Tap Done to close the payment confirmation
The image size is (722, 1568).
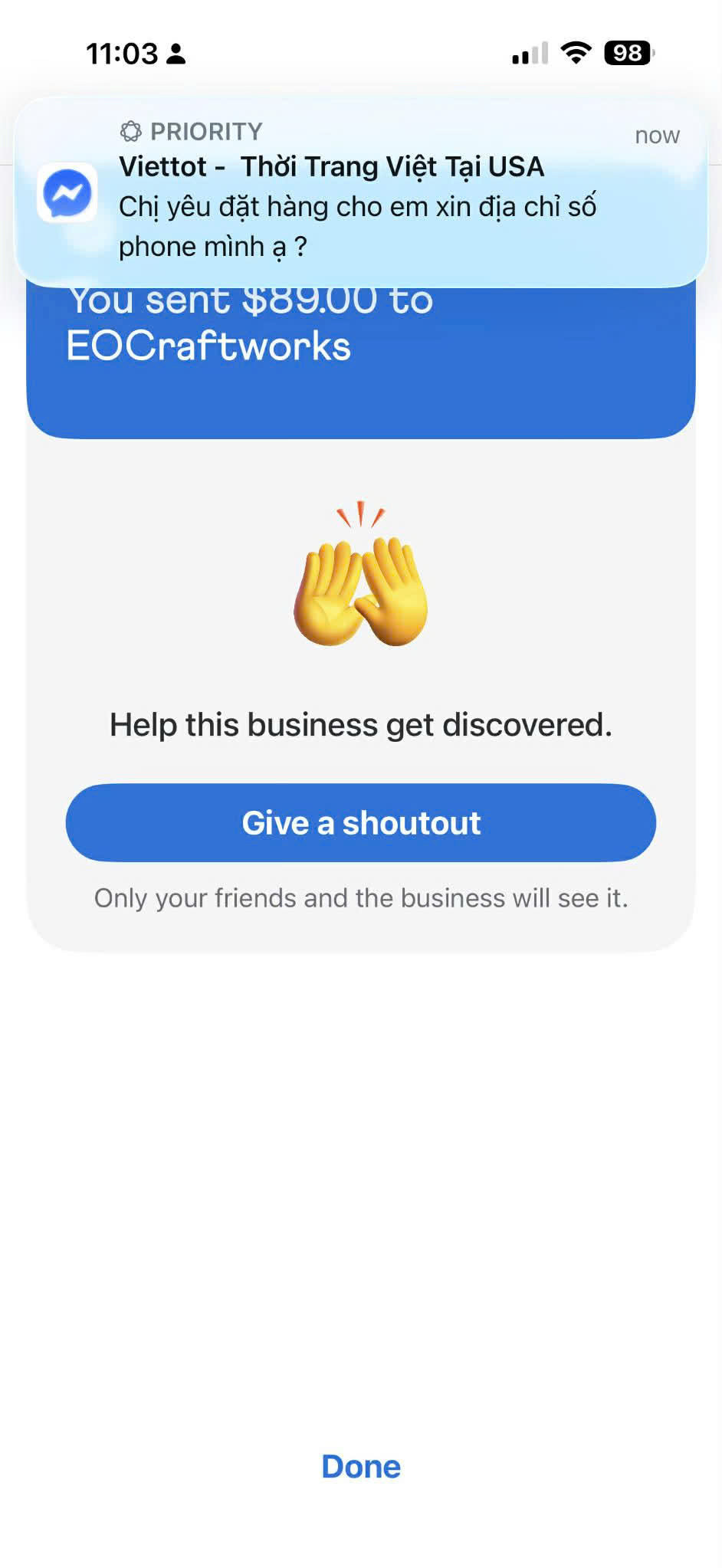361,1466
